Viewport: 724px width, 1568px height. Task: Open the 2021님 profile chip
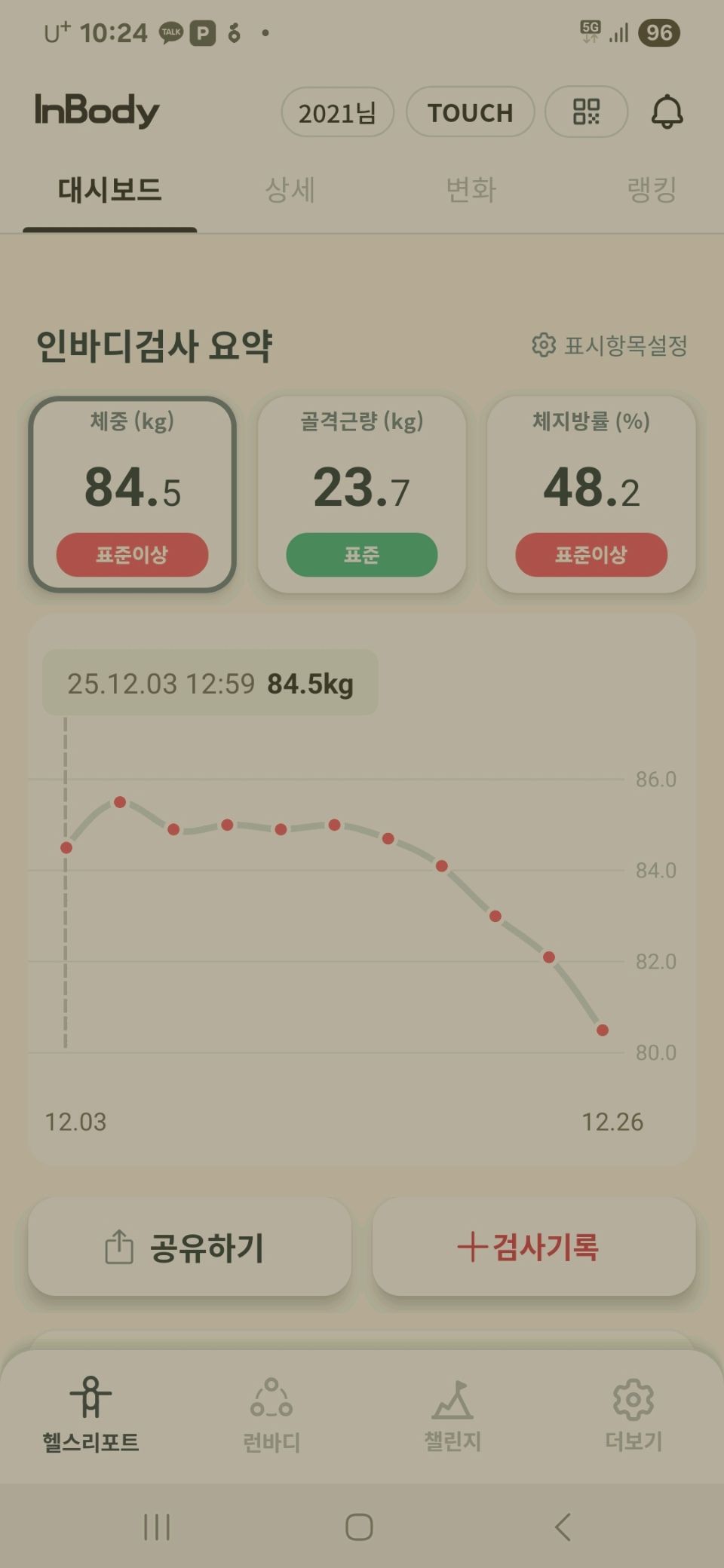(x=337, y=112)
